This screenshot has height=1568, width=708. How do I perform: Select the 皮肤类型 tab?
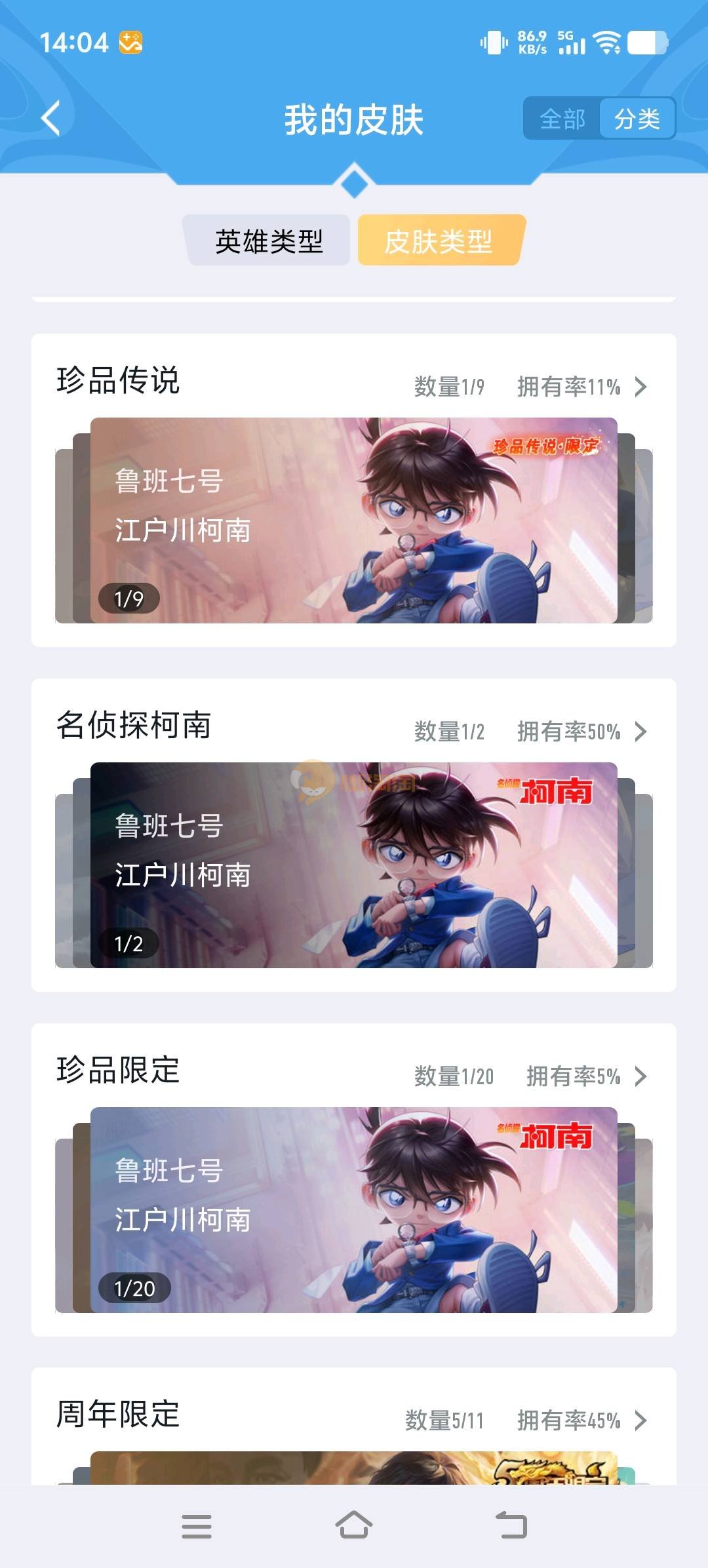pos(439,241)
